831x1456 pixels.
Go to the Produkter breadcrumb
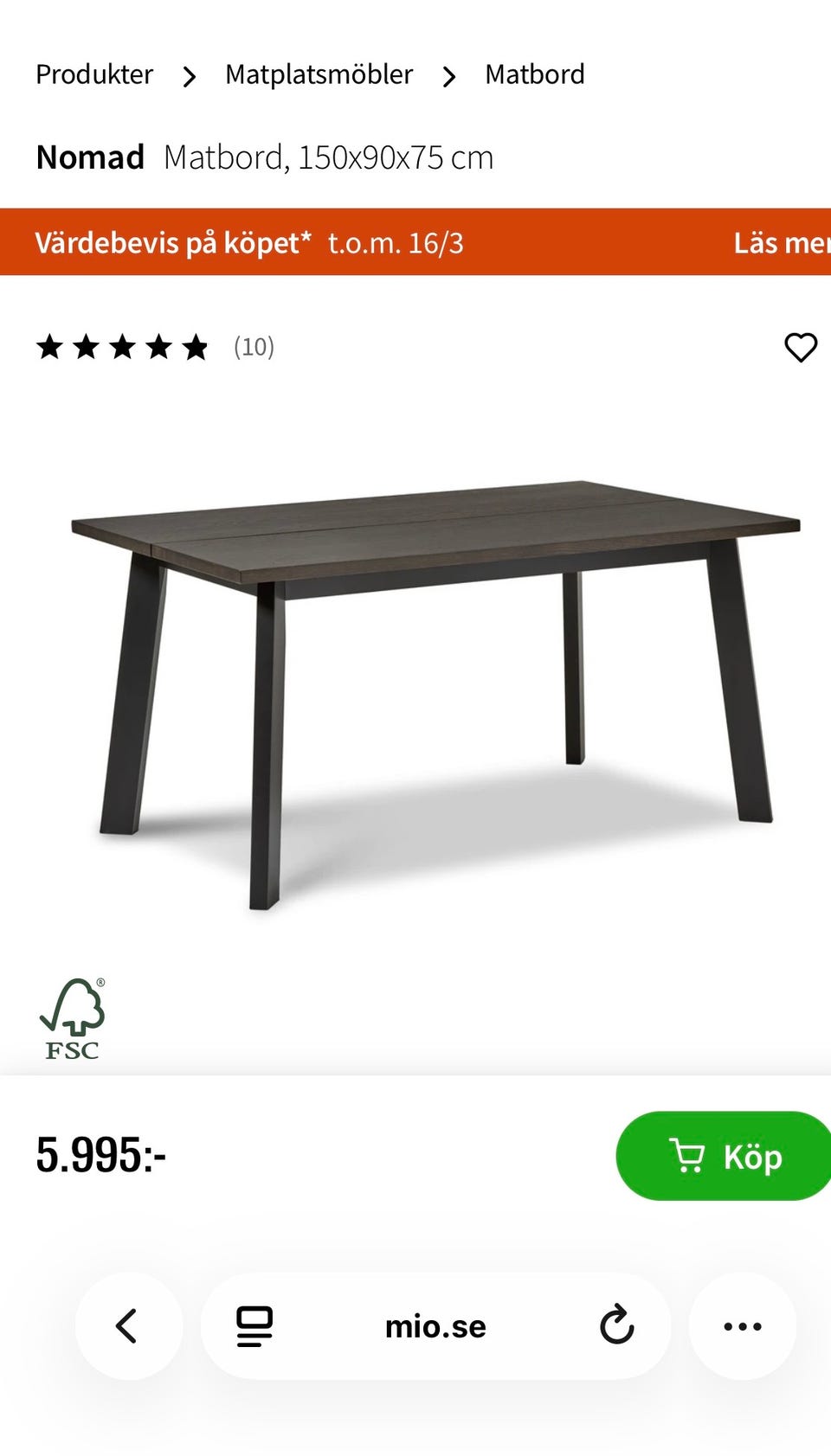click(94, 74)
